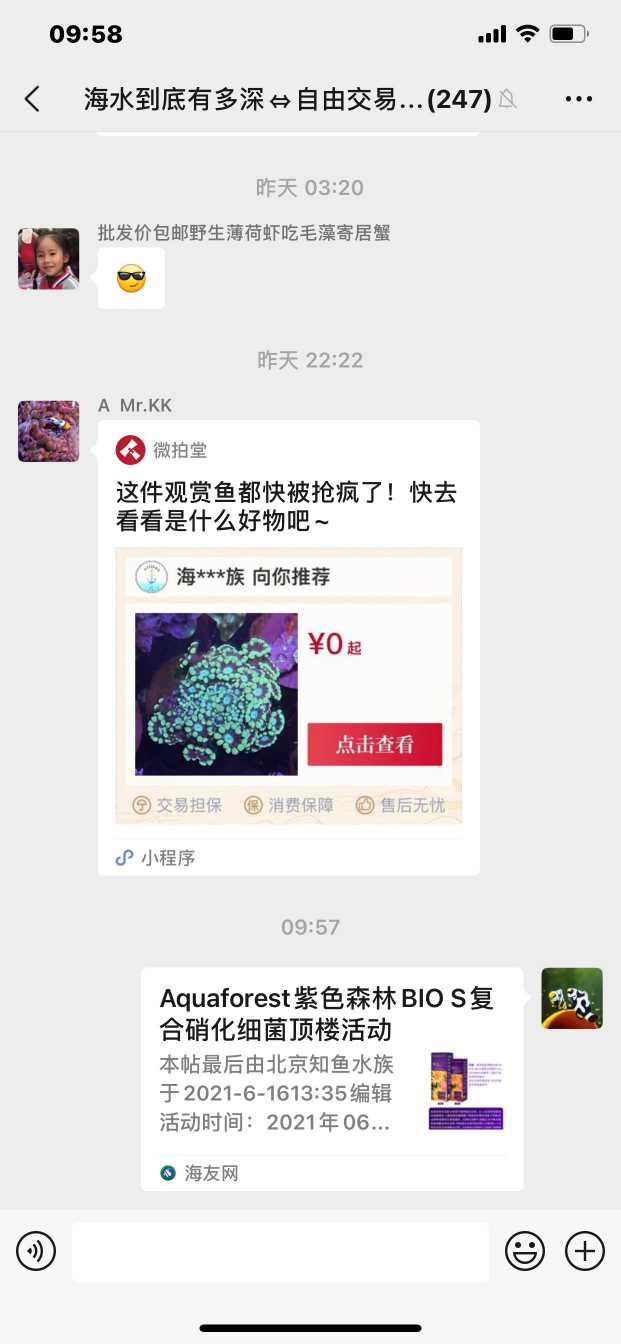Open avatar of 批发价包邮野生薄荷虾 sender

click(48, 259)
